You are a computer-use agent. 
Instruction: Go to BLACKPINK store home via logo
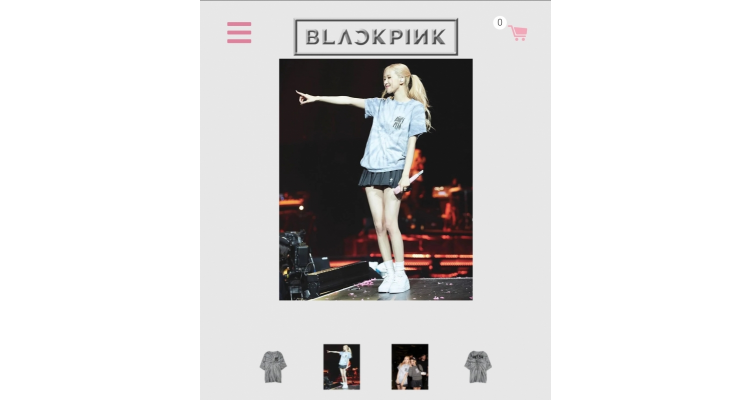(x=376, y=37)
